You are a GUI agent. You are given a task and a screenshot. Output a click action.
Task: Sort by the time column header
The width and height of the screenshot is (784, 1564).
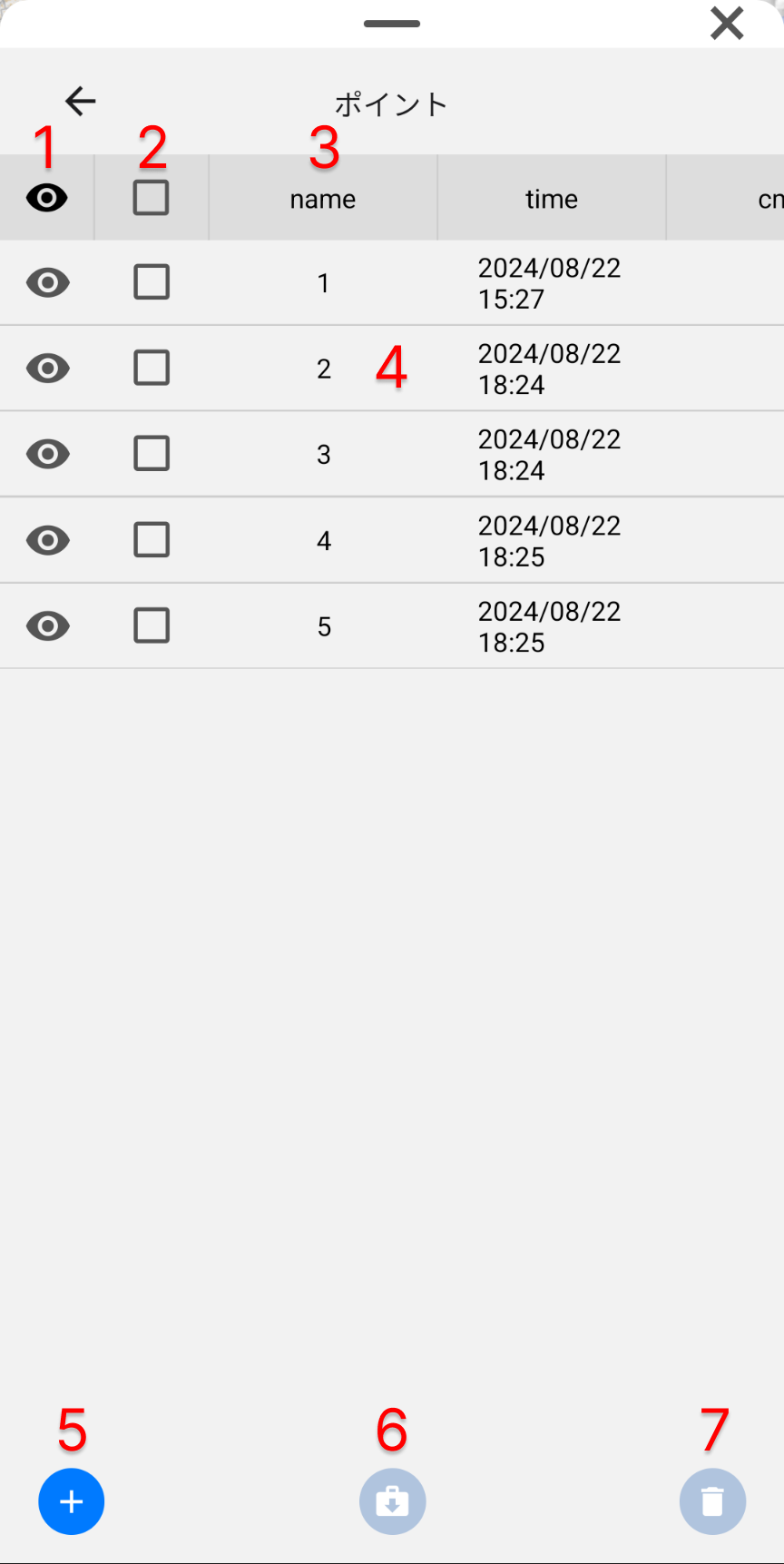(551, 199)
